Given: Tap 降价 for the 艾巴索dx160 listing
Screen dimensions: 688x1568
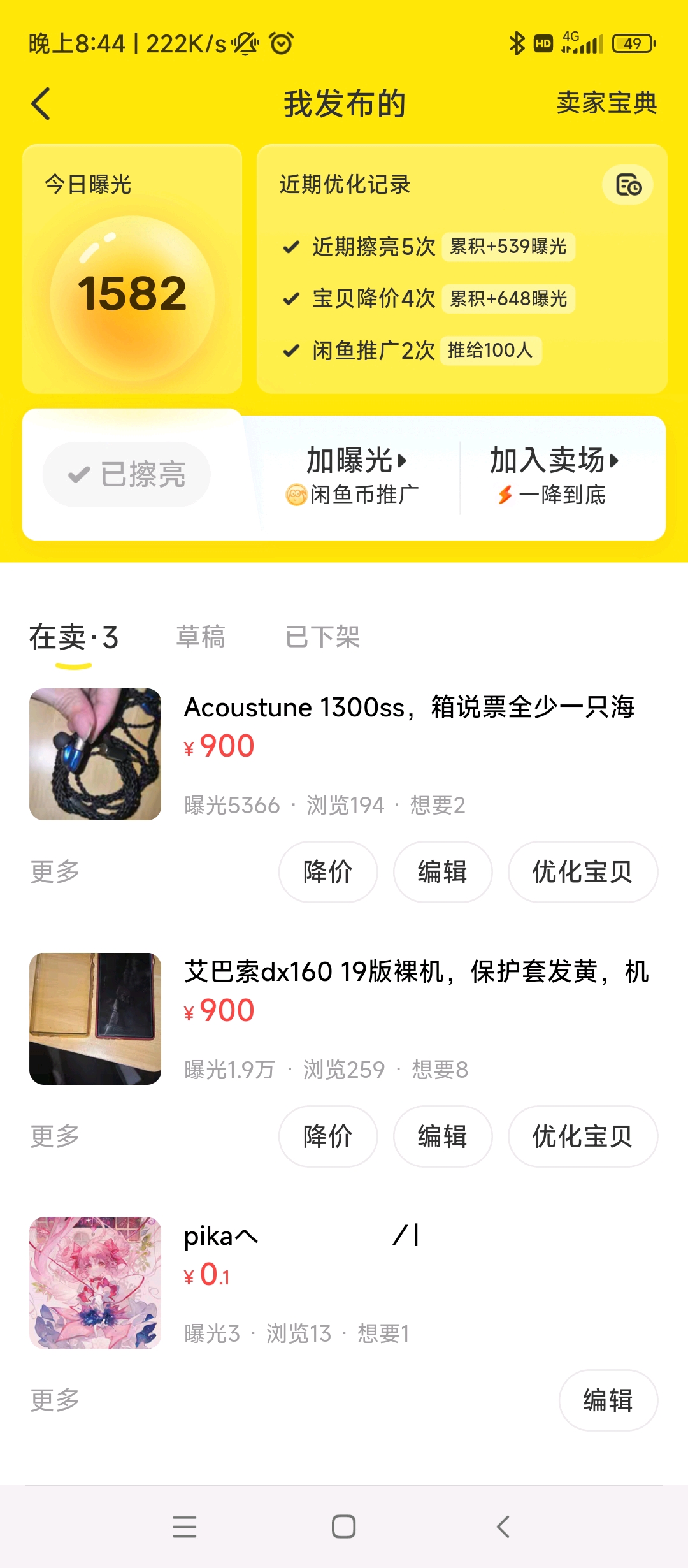Looking at the screenshot, I should pos(328,1136).
